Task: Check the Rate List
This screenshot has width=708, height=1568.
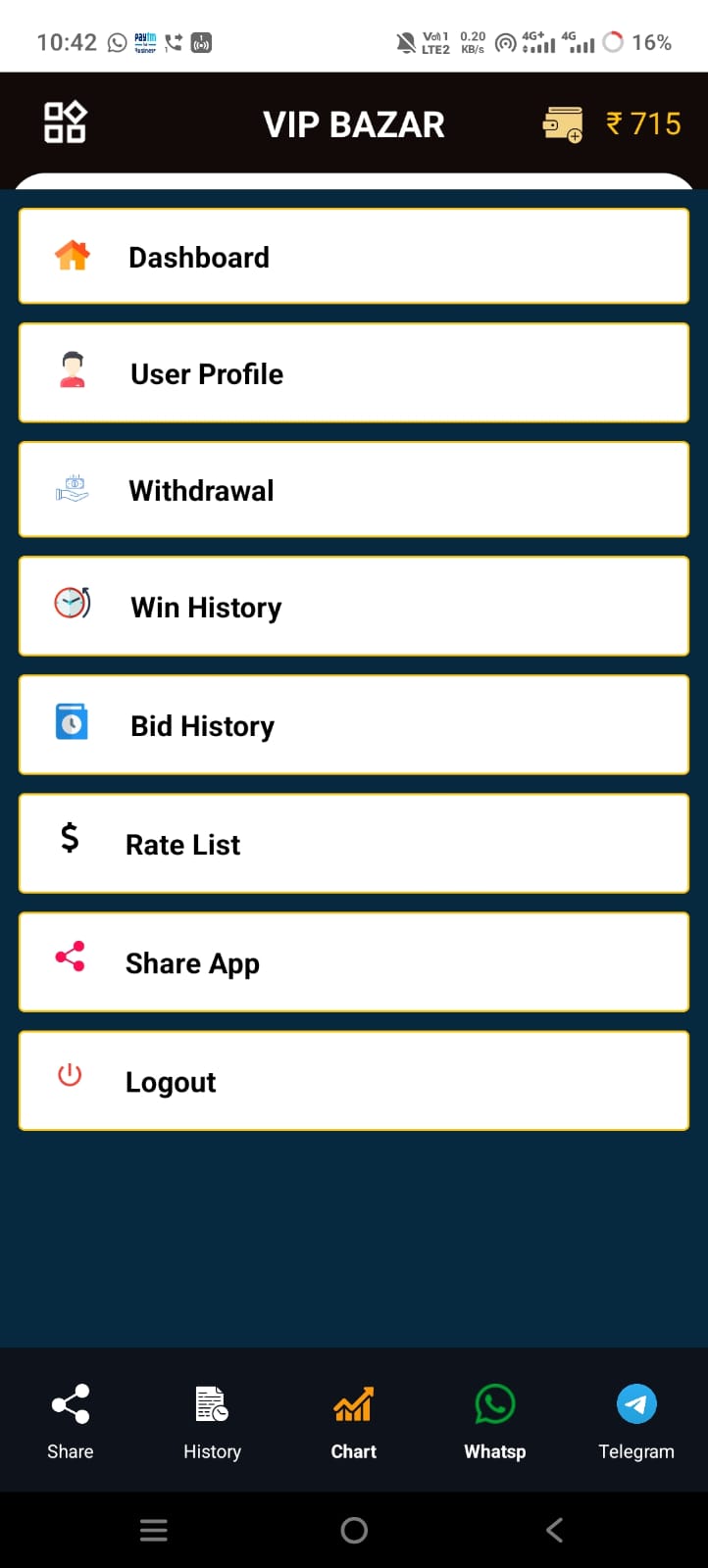Action: tap(354, 844)
